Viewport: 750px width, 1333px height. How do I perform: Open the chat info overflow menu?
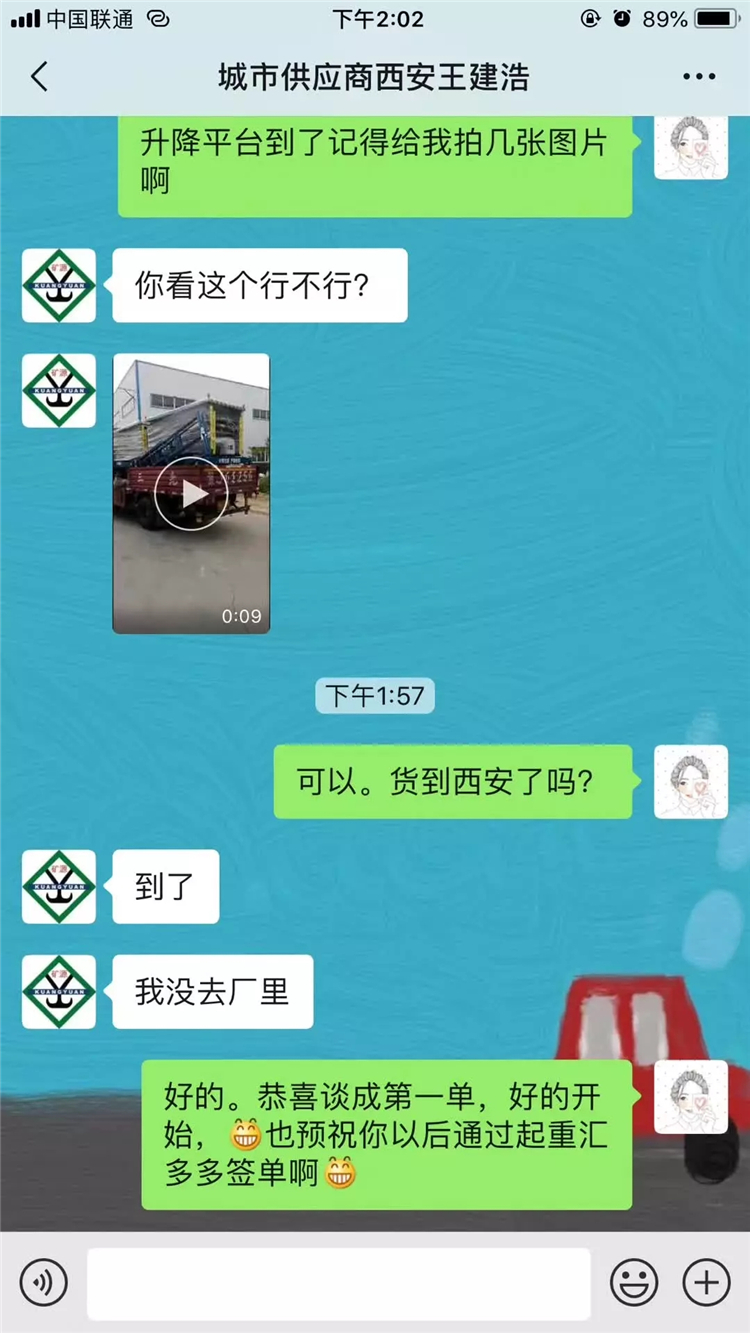699,77
